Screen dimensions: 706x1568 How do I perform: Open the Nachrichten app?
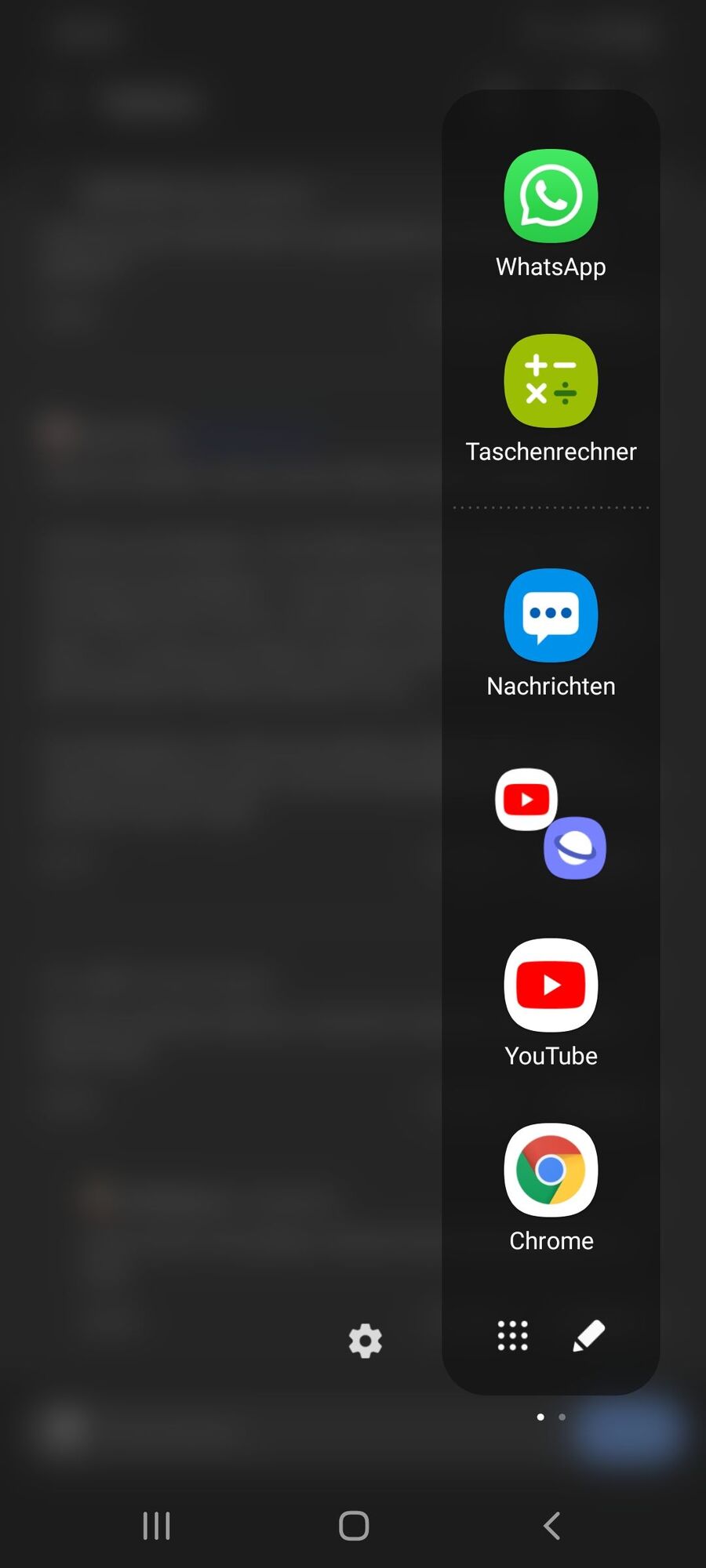(551, 616)
